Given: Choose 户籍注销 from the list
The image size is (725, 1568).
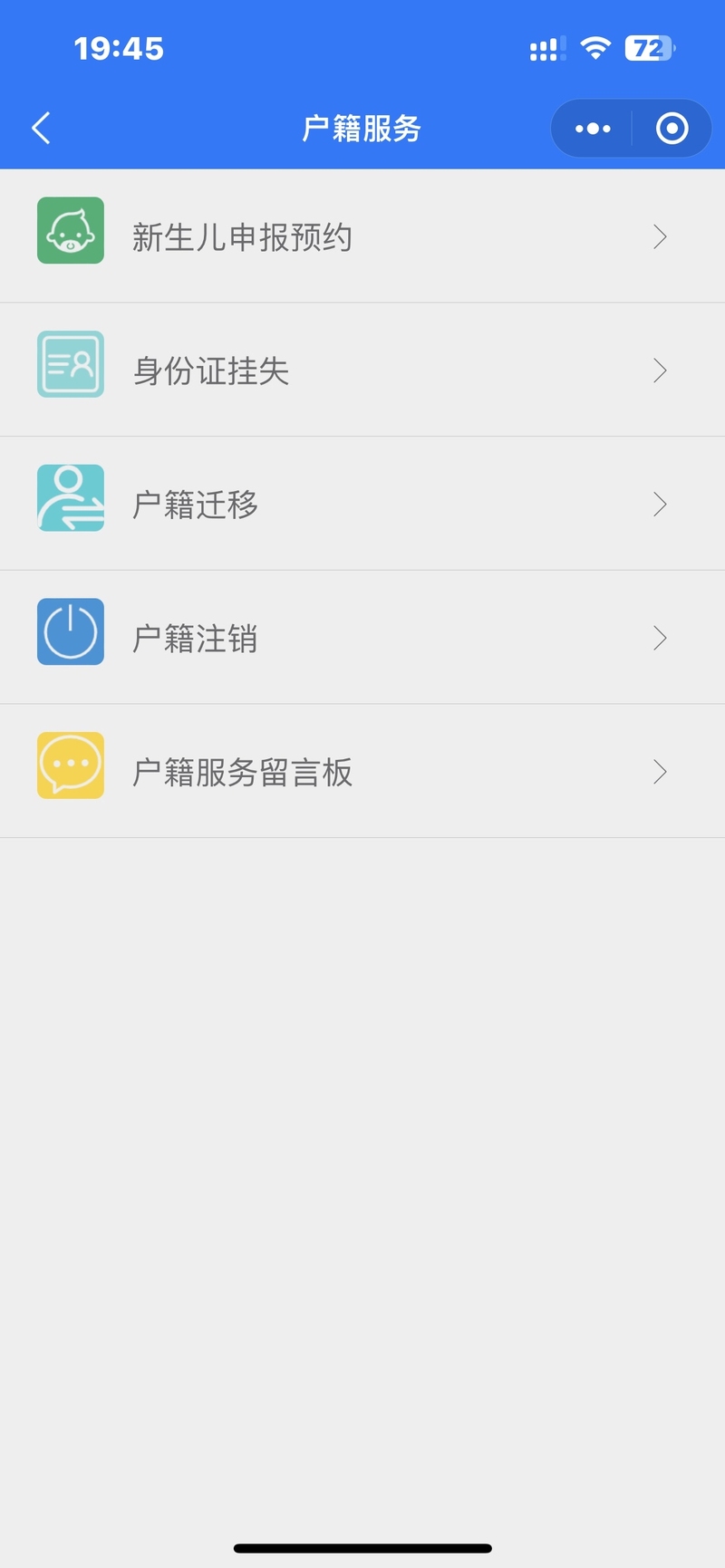Looking at the screenshot, I should pyautogui.click(x=196, y=639).
